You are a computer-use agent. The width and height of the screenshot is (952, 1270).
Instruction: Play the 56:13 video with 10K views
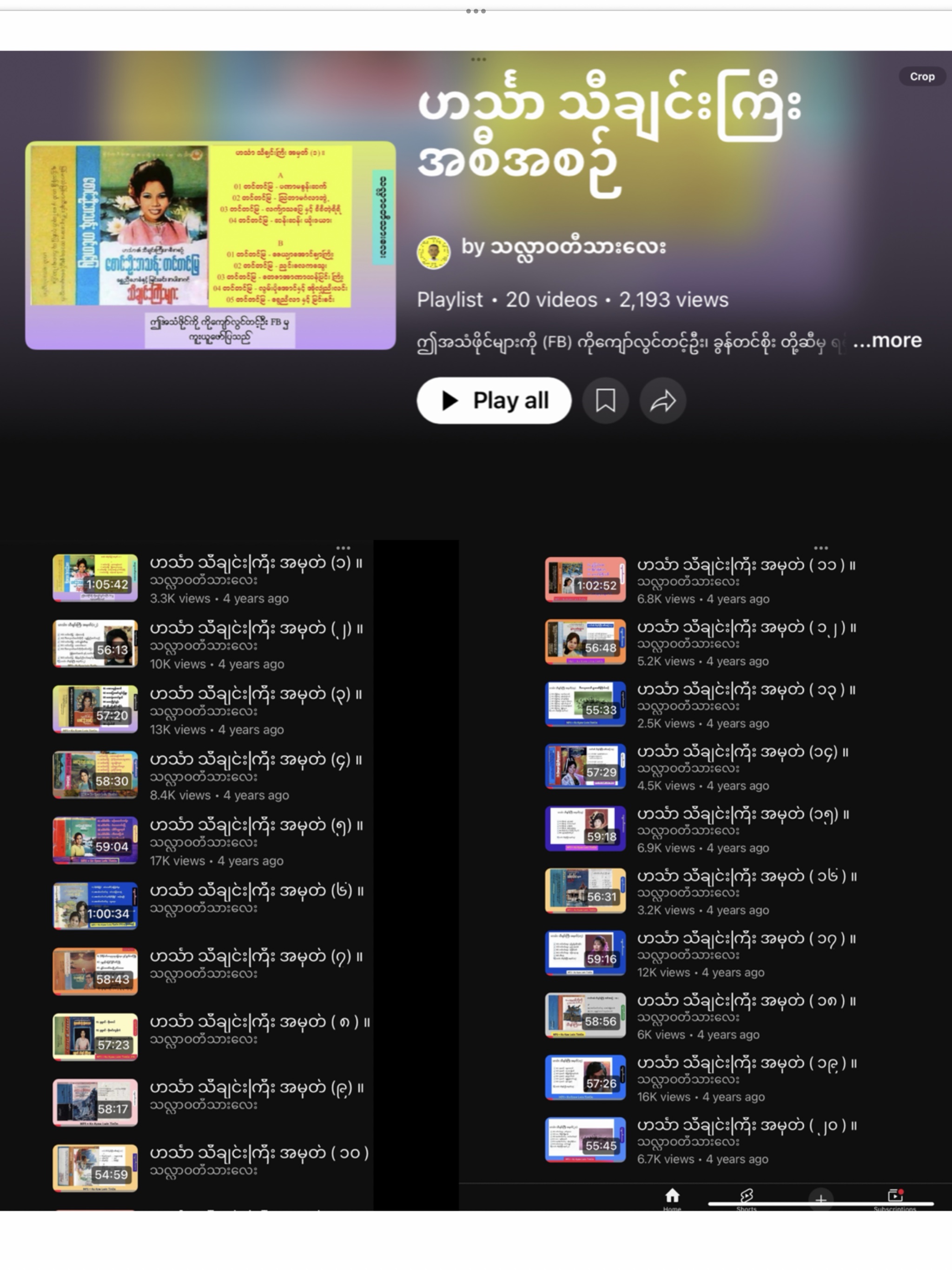(95, 643)
